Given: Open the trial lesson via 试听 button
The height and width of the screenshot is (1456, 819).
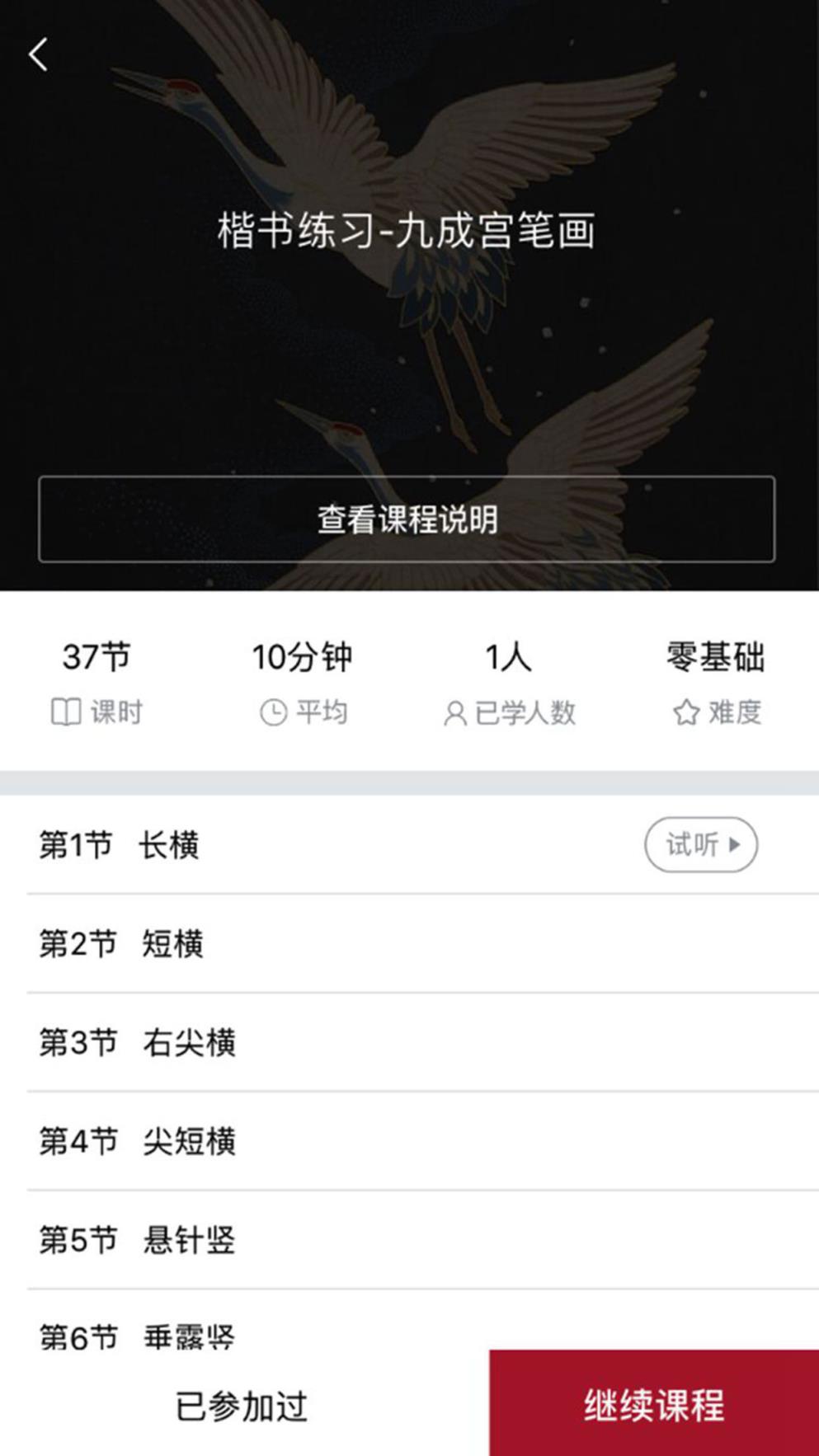Looking at the screenshot, I should click(700, 844).
